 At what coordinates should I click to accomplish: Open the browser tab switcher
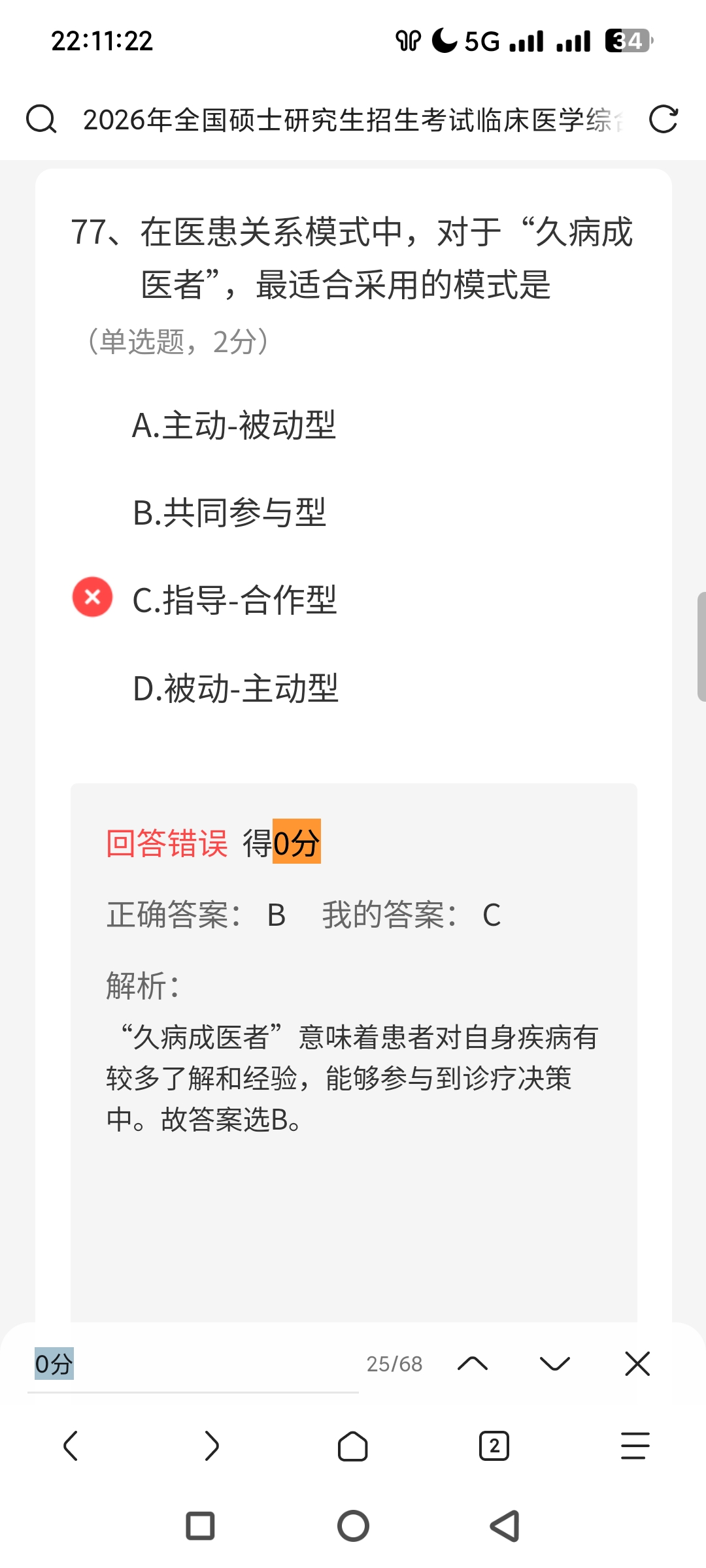coord(494,1446)
